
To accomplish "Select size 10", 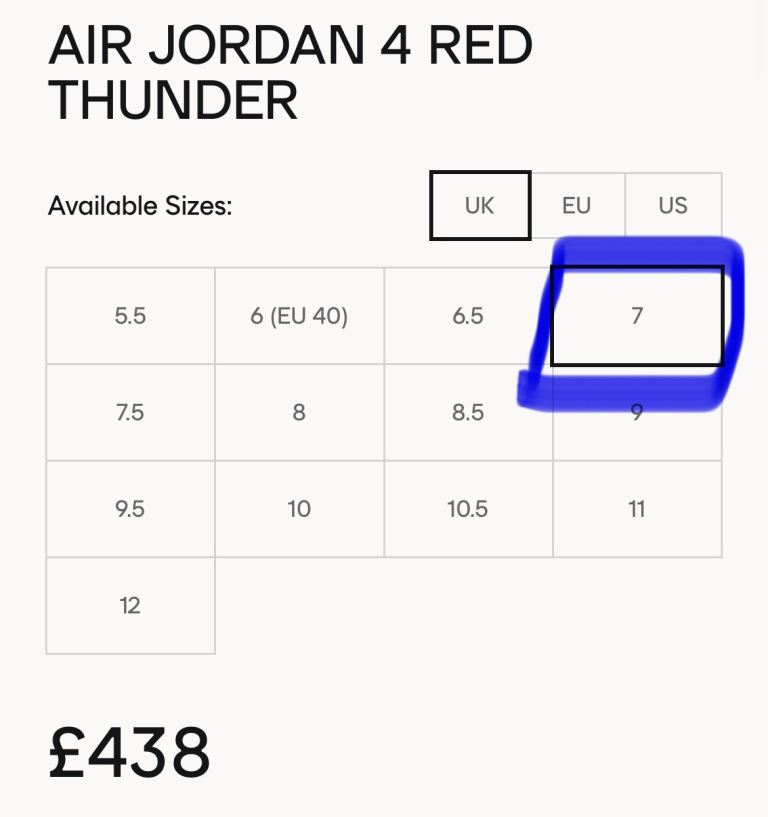I will 299,509.
